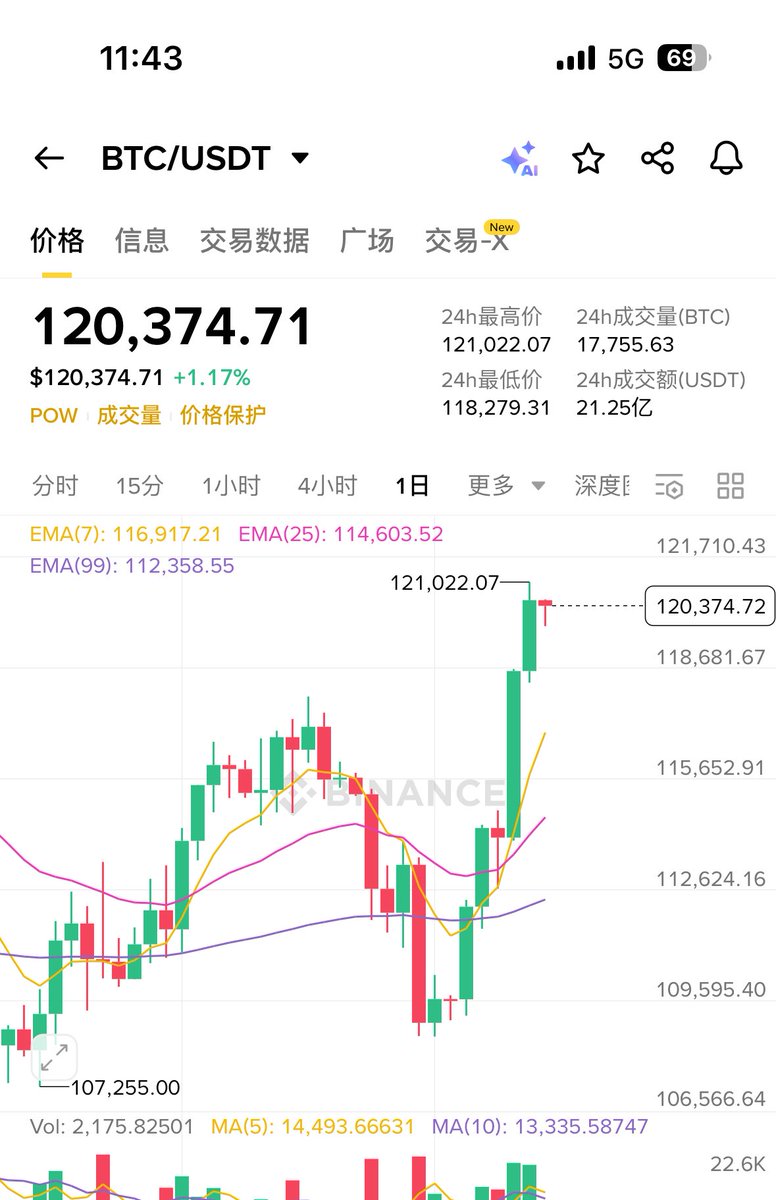The height and width of the screenshot is (1200, 776).
Task: Switch to the 交易数据 tab
Action: pos(254,240)
